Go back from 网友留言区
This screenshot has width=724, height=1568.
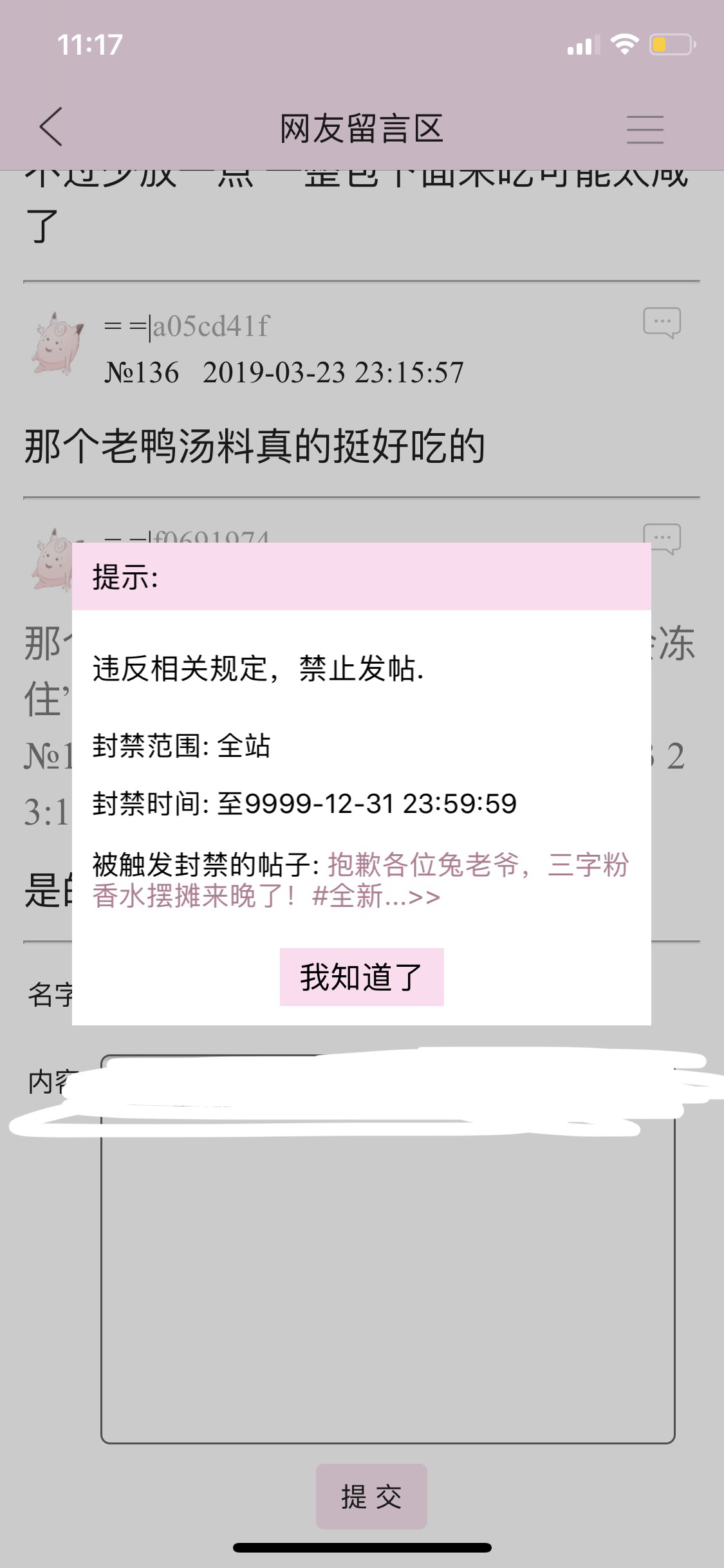click(x=51, y=127)
